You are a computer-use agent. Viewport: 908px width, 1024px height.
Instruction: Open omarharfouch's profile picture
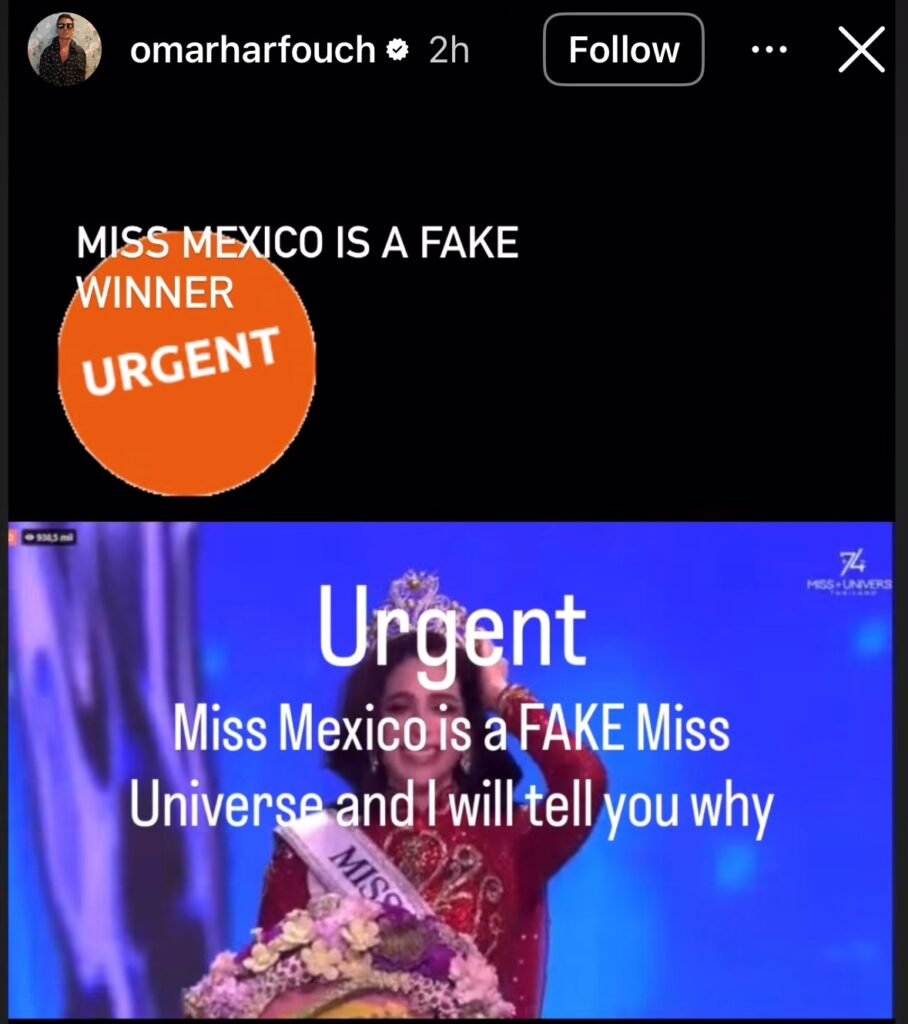64,49
